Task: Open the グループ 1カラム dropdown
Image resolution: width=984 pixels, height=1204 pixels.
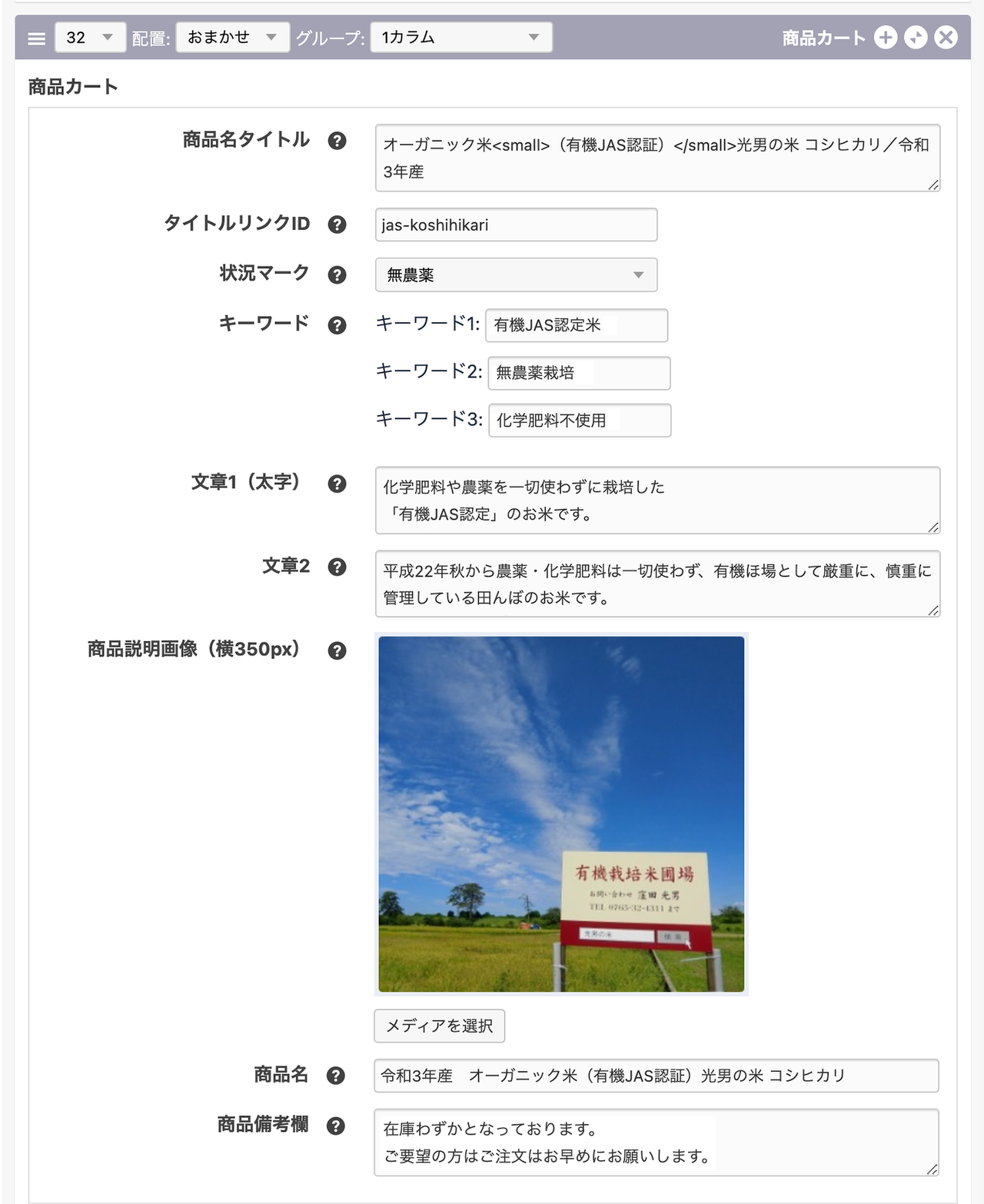Action: [x=460, y=37]
